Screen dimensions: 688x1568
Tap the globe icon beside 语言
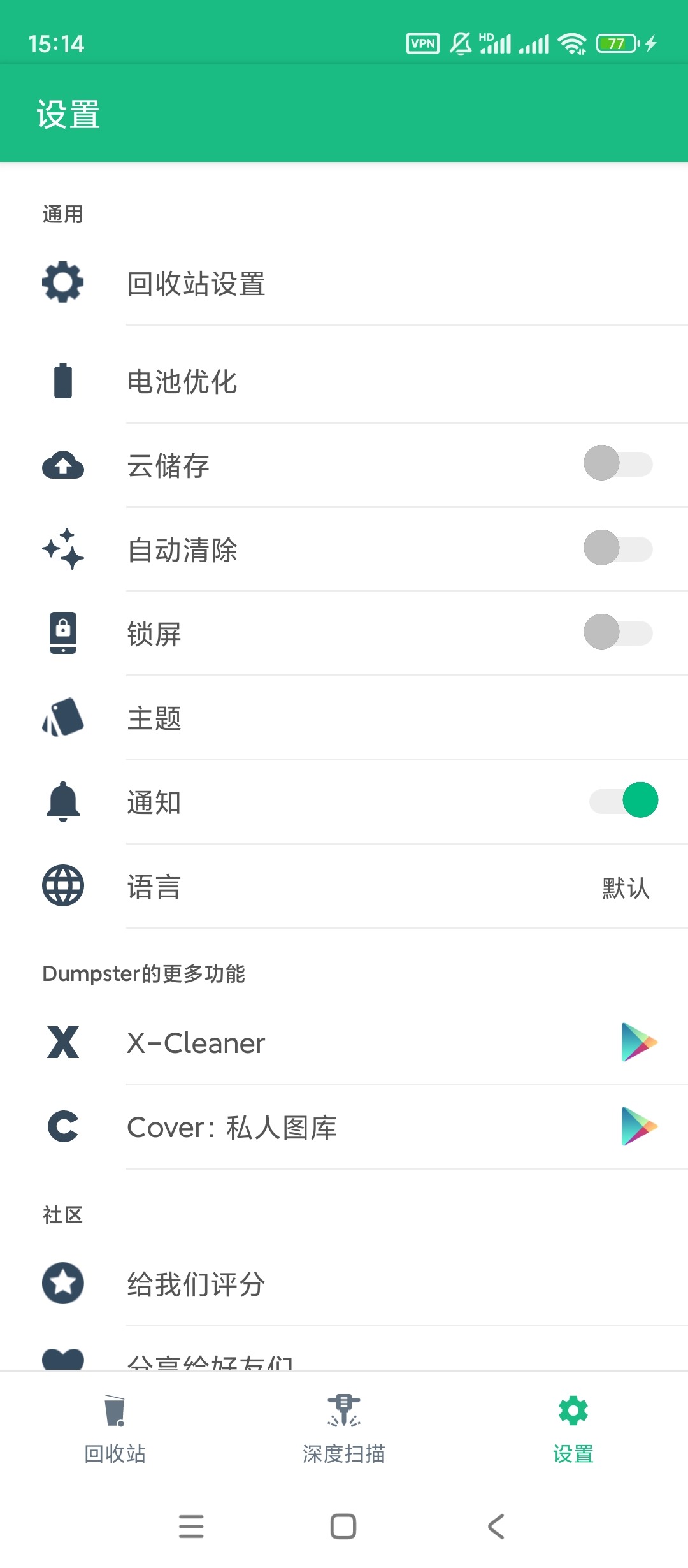pyautogui.click(x=62, y=886)
